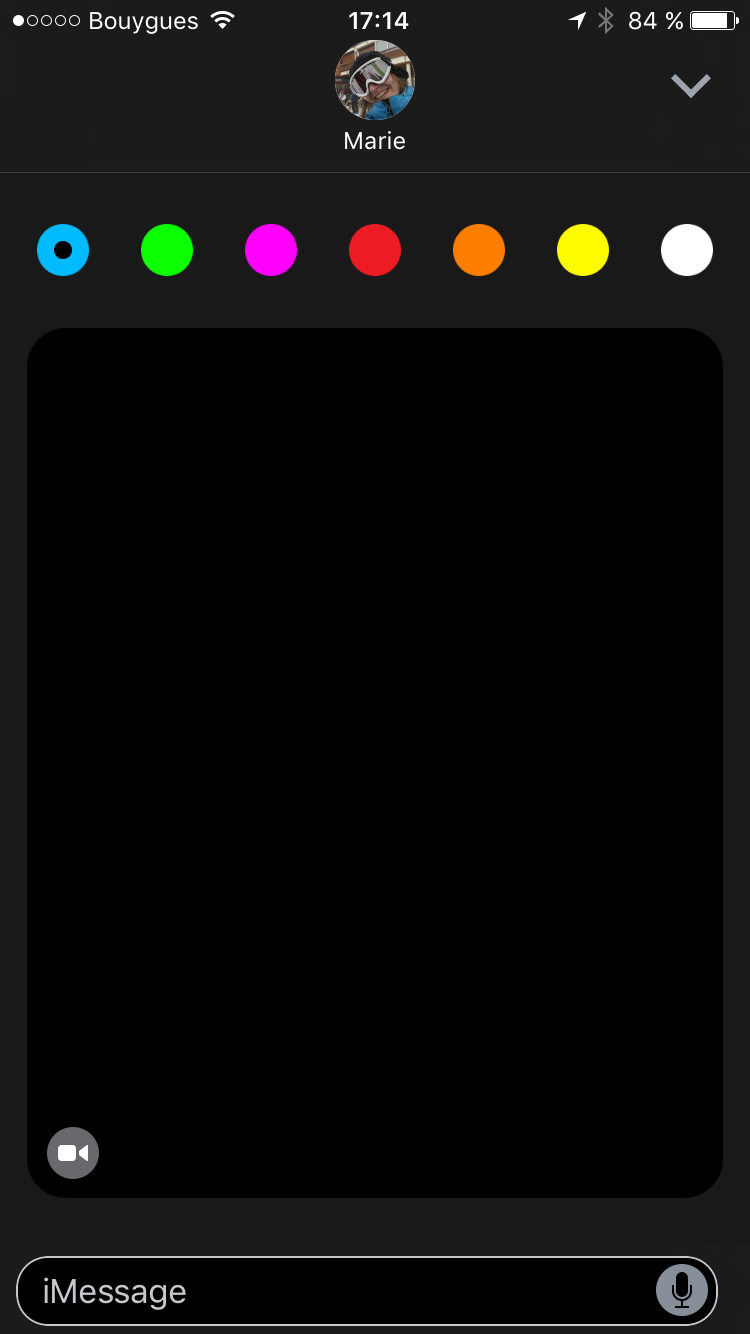
Task: Tap the iMessage text field
Action: click(340, 1291)
